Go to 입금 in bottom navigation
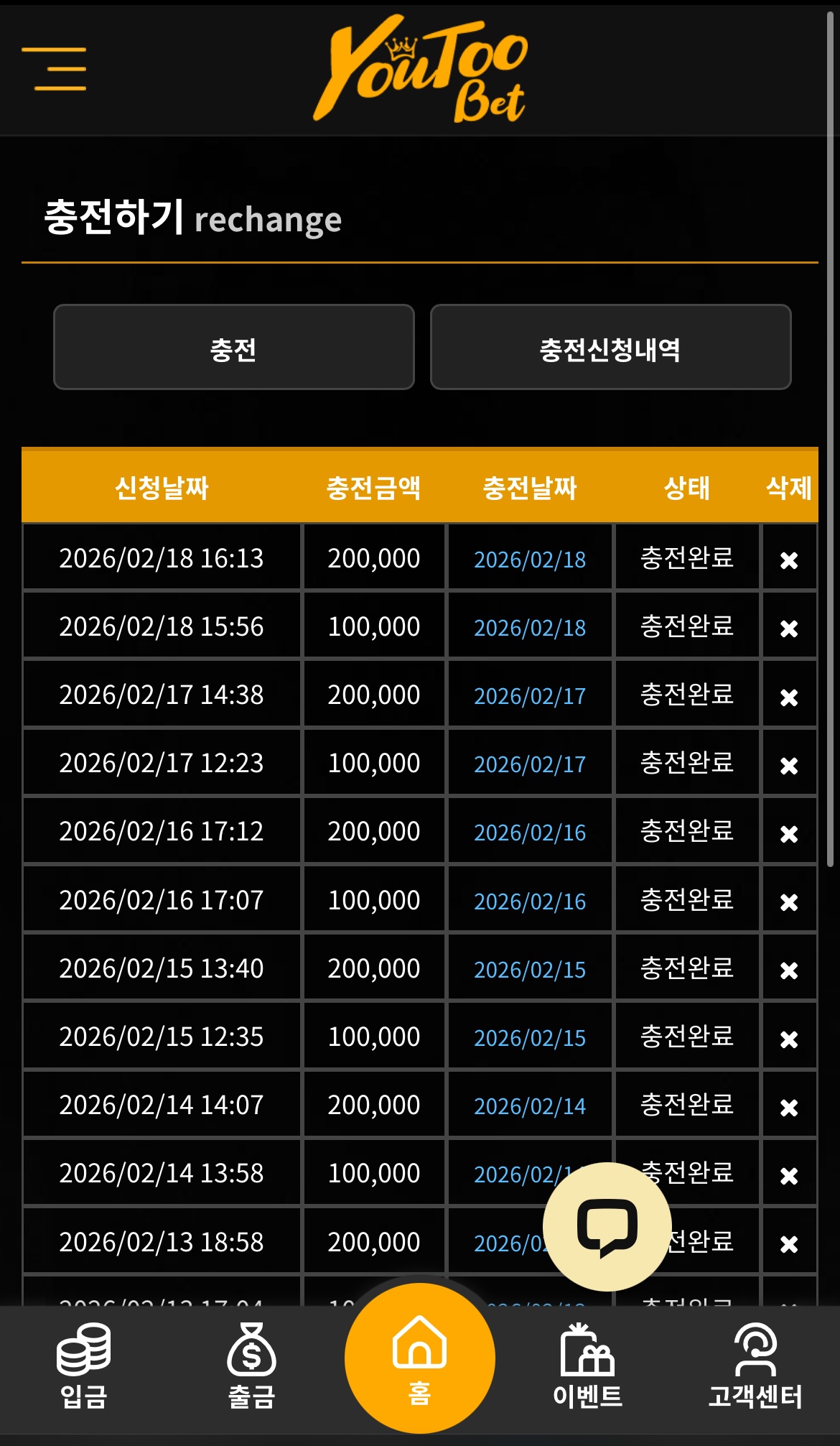840x1446 pixels. (x=84, y=1366)
